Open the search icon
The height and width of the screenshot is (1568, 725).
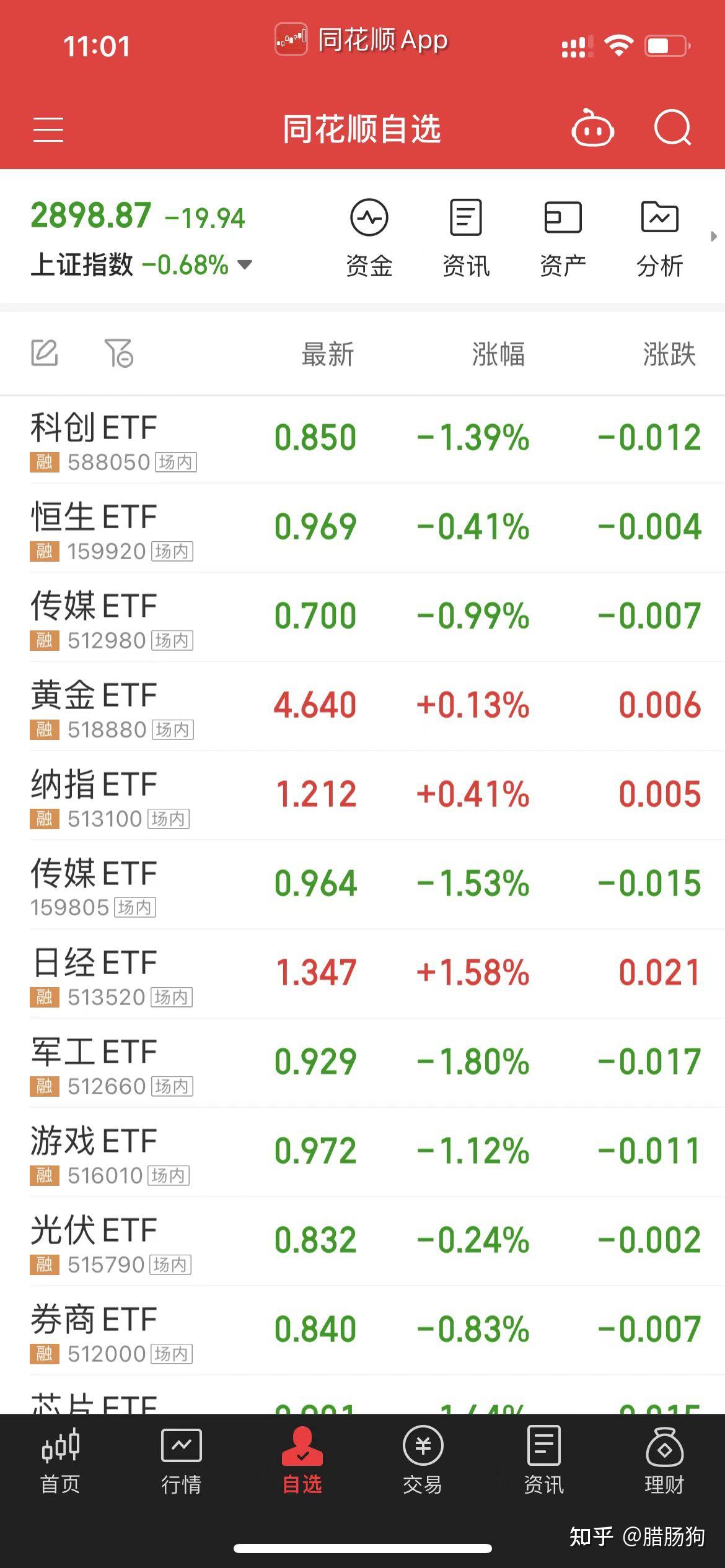673,129
